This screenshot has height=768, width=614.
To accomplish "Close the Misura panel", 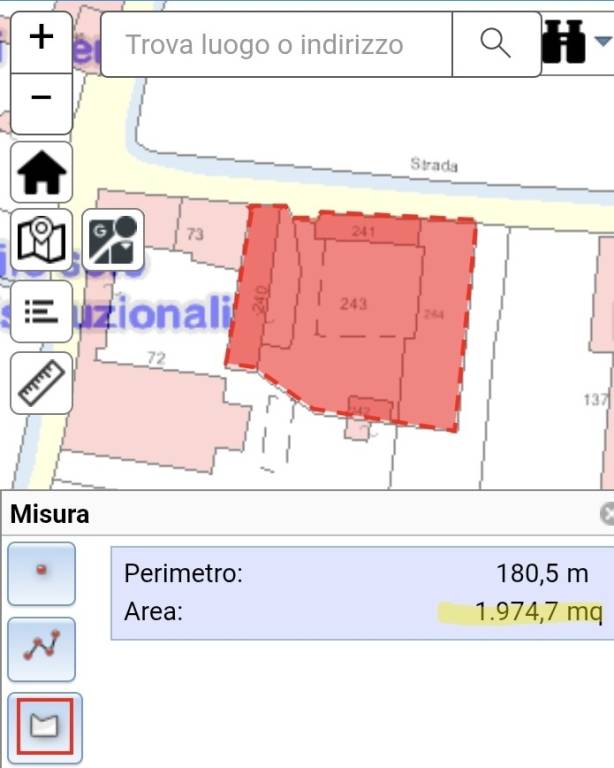I will 606,514.
